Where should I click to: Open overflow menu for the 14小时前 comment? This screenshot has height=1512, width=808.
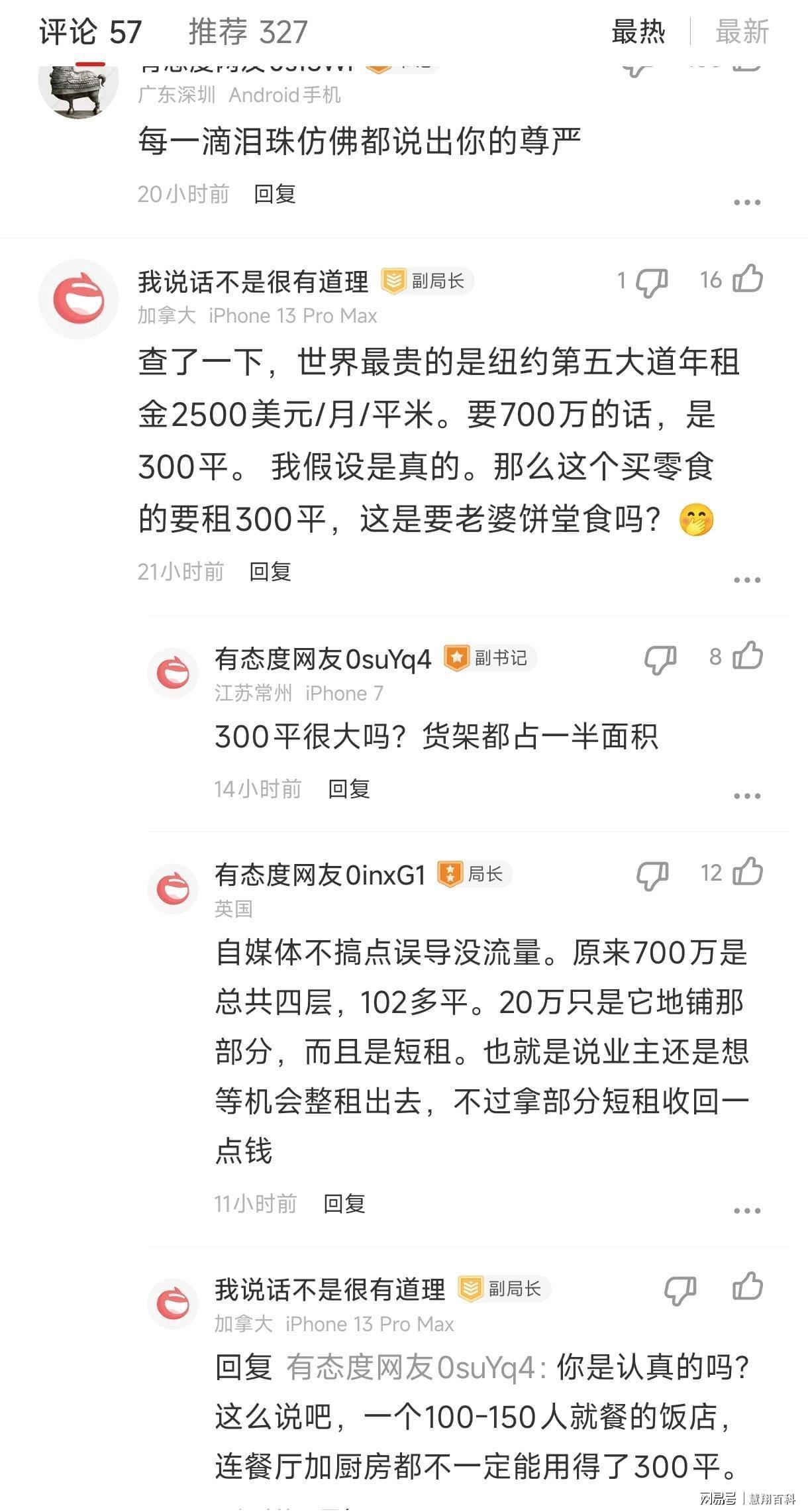pyautogui.click(x=747, y=796)
